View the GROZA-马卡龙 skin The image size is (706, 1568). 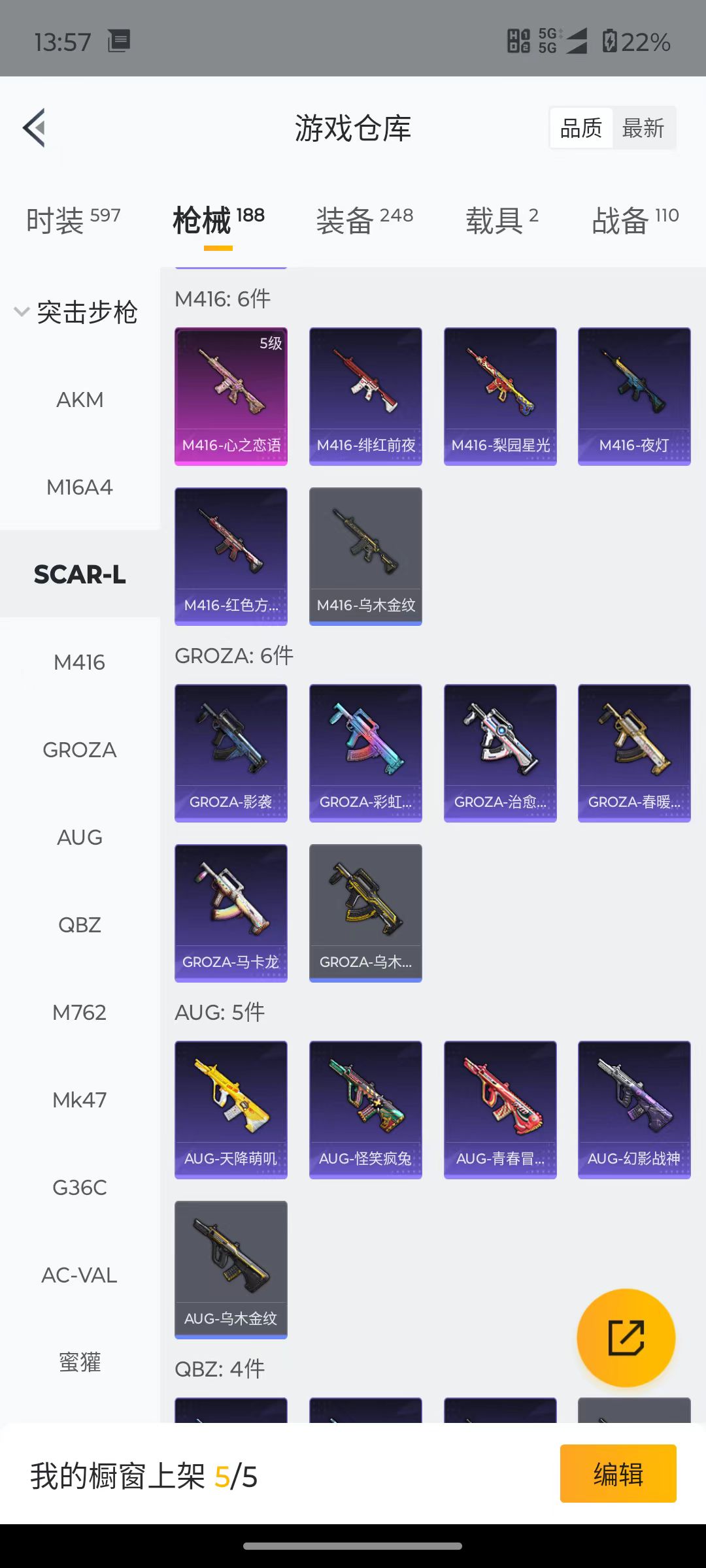[x=231, y=913]
